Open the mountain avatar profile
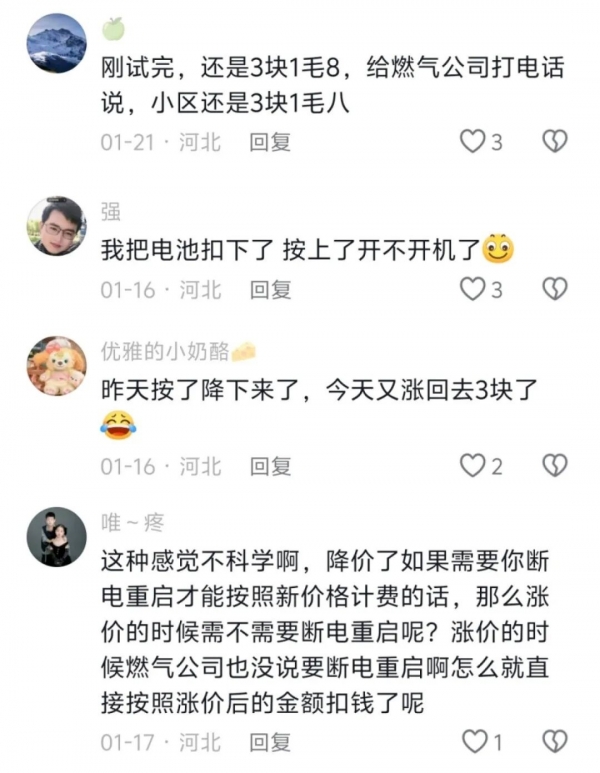 click(56, 42)
